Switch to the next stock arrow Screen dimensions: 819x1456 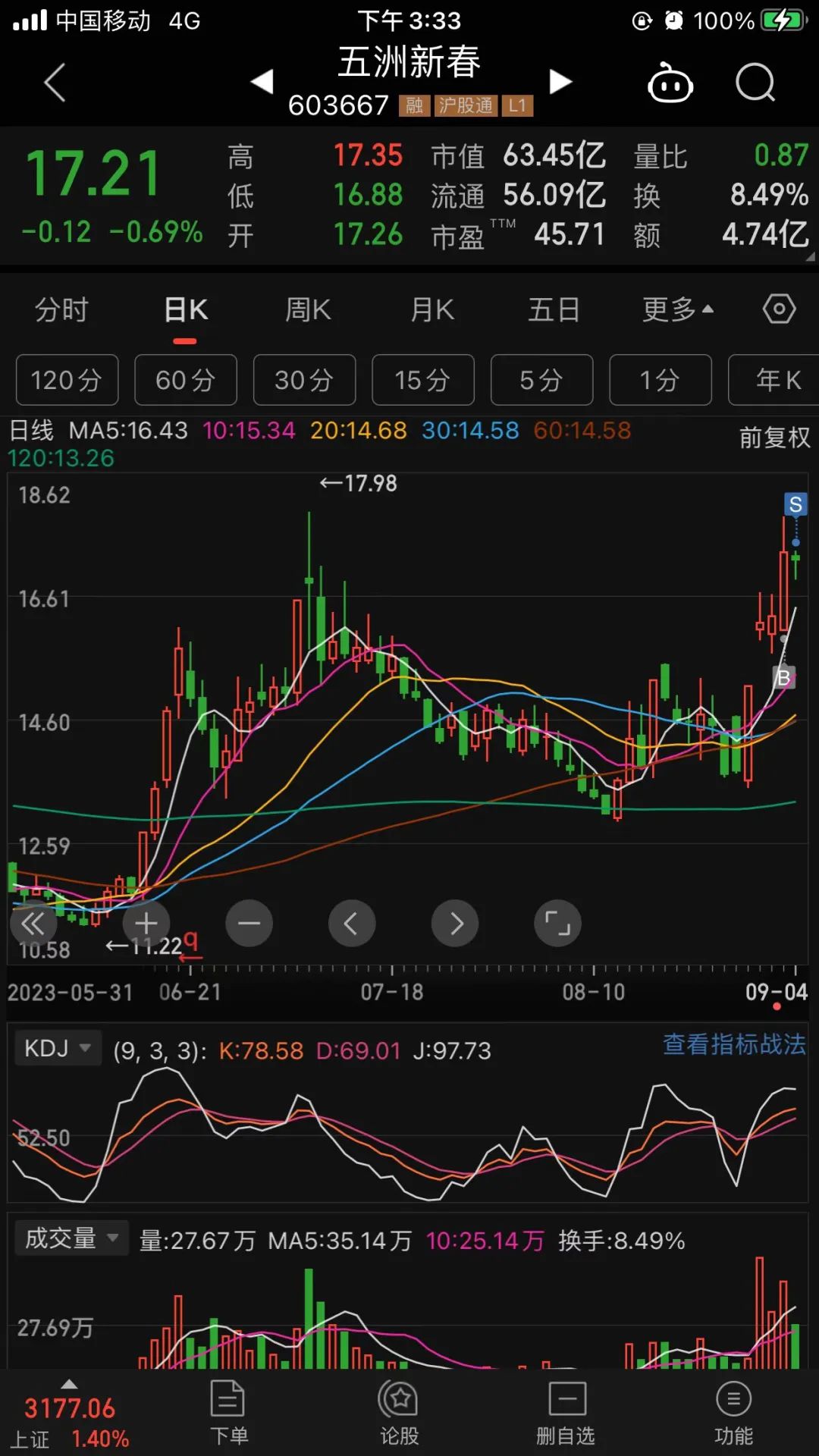click(560, 81)
